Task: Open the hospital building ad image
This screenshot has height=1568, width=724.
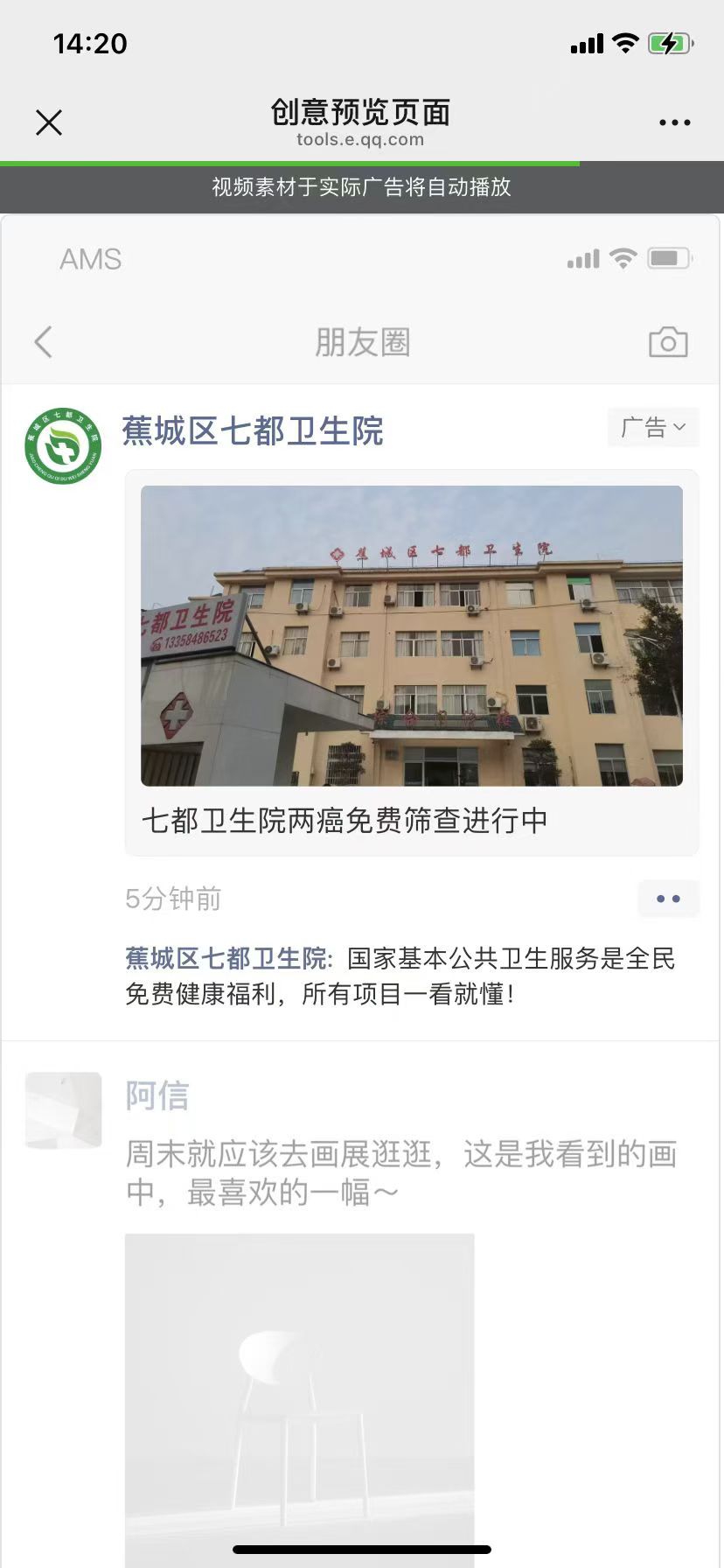Action: [x=410, y=635]
